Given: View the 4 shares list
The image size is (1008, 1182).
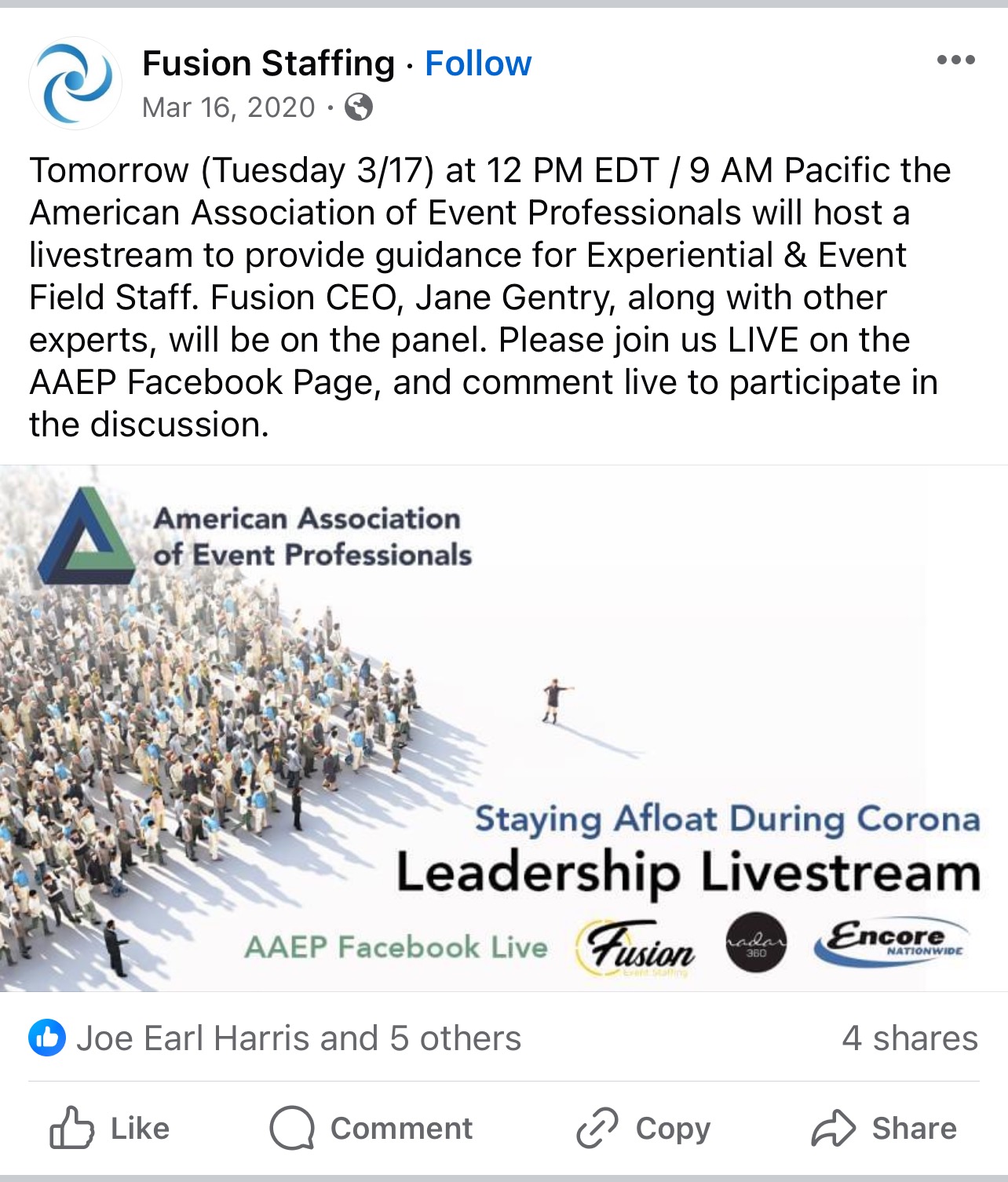Looking at the screenshot, I should click(909, 1038).
